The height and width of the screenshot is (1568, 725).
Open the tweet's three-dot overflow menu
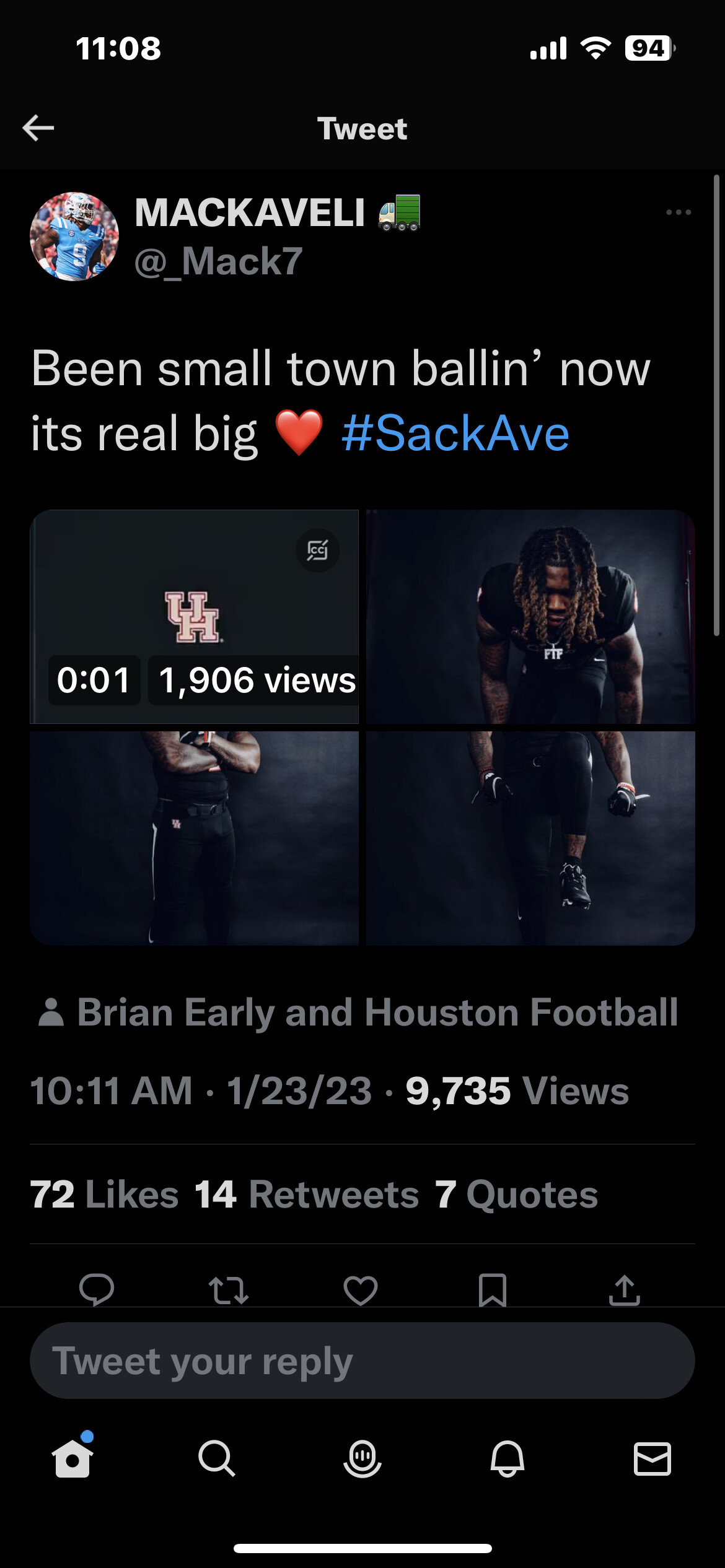[678, 212]
